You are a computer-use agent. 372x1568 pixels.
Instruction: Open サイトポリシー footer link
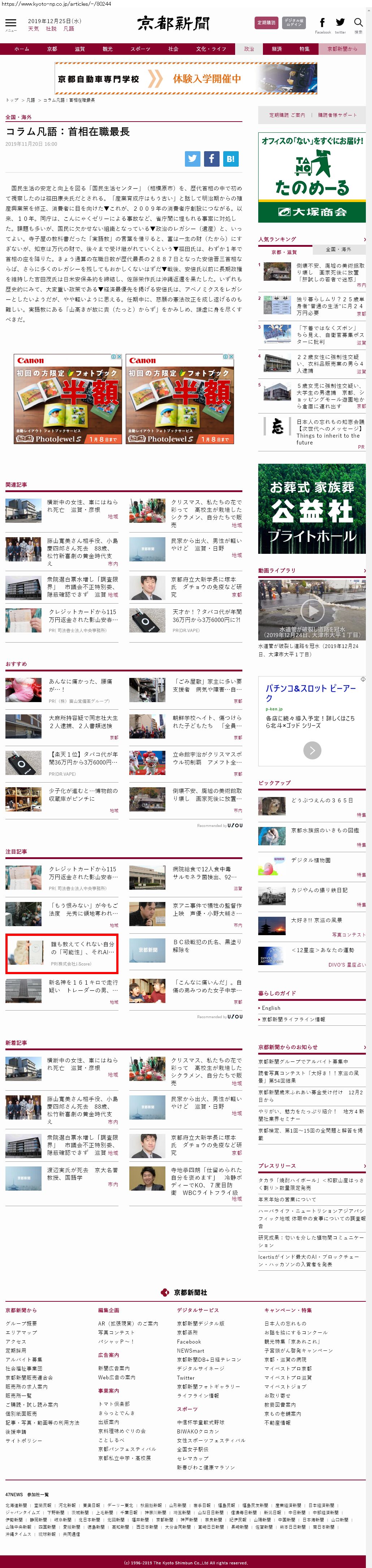point(24,1441)
